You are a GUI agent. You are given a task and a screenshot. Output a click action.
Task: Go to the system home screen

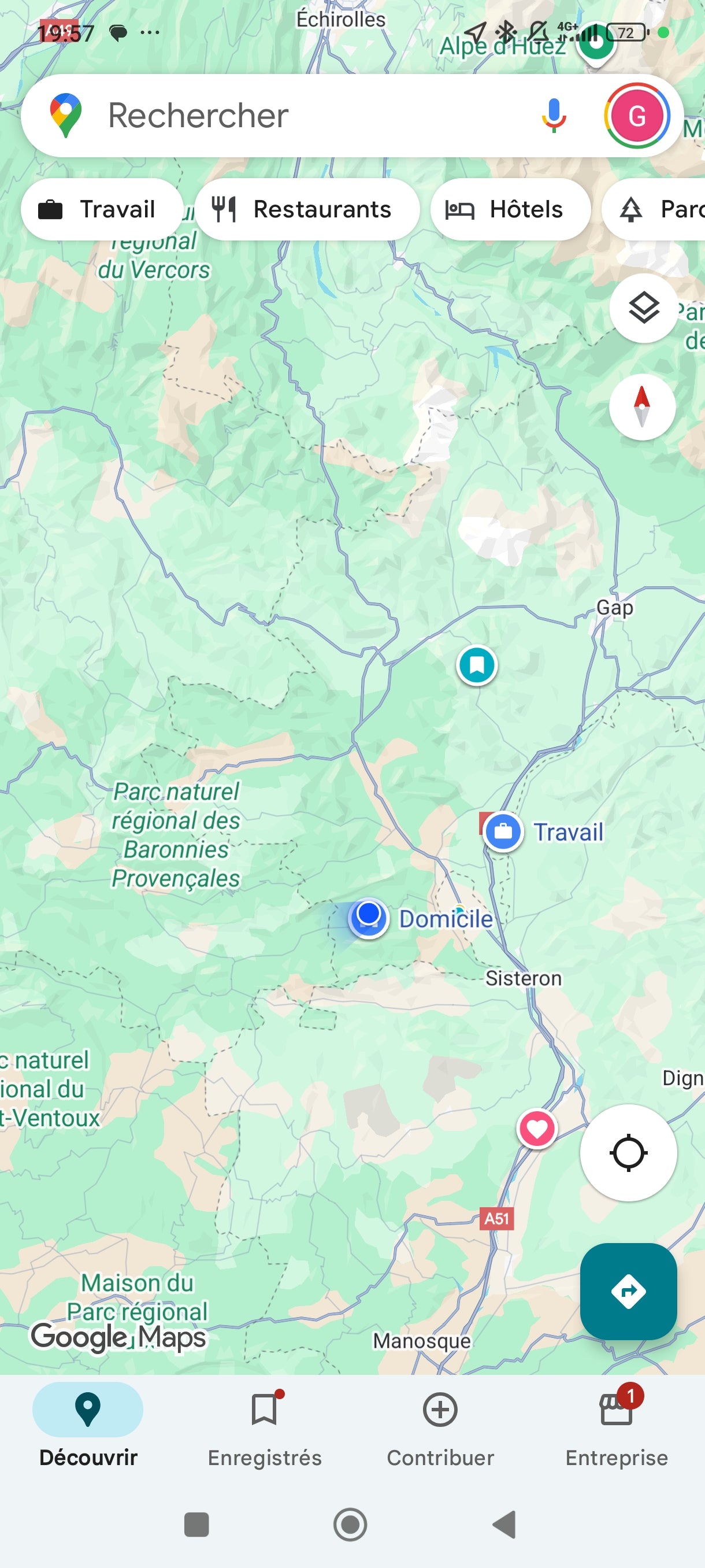coord(350,1525)
